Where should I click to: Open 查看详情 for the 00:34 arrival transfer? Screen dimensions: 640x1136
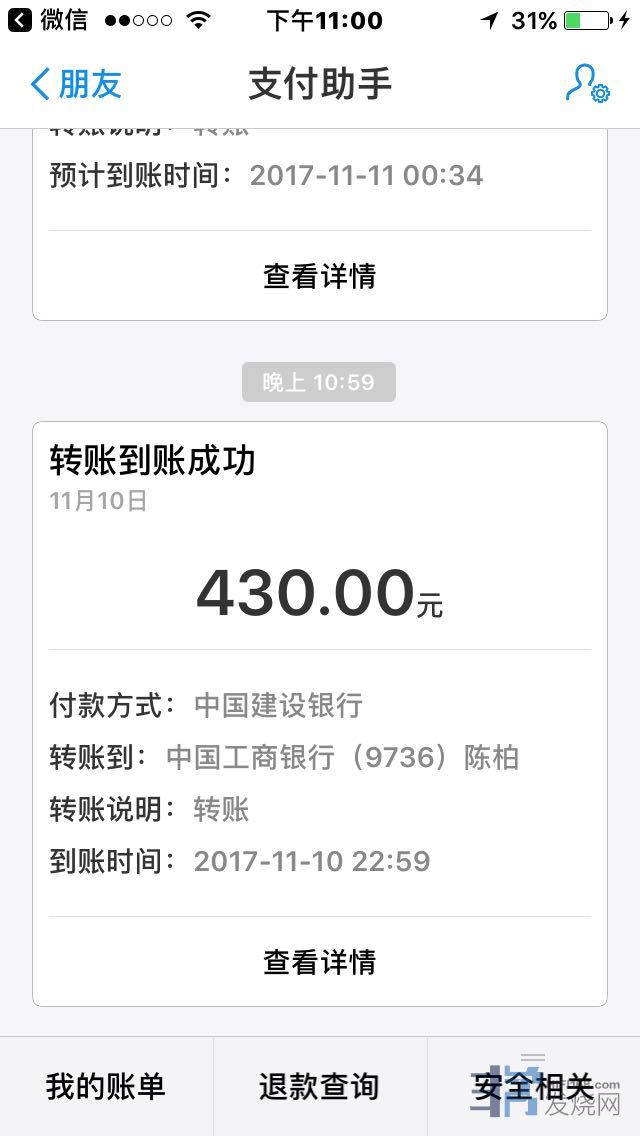pyautogui.click(x=320, y=276)
